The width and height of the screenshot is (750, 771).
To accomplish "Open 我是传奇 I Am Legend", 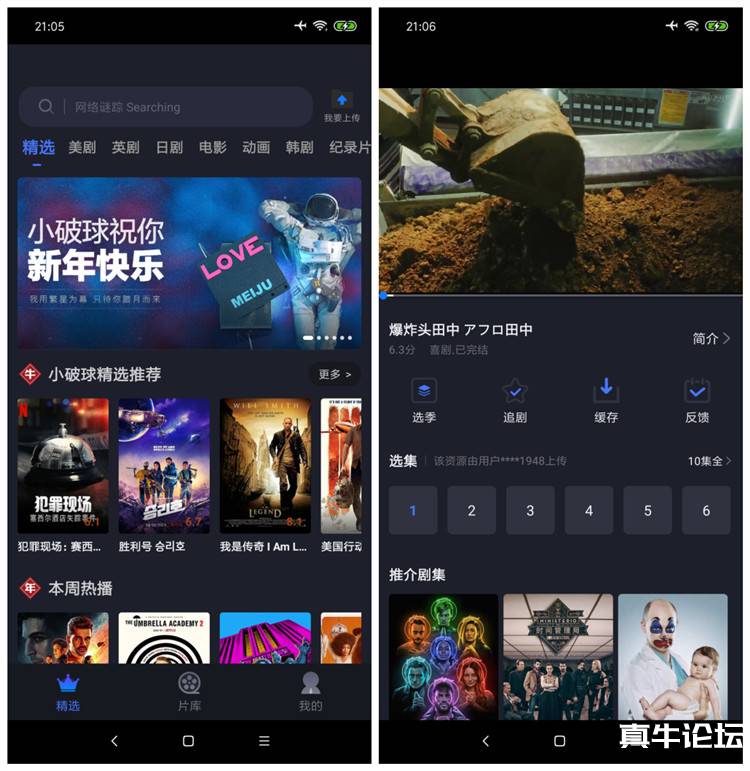I will (265, 466).
